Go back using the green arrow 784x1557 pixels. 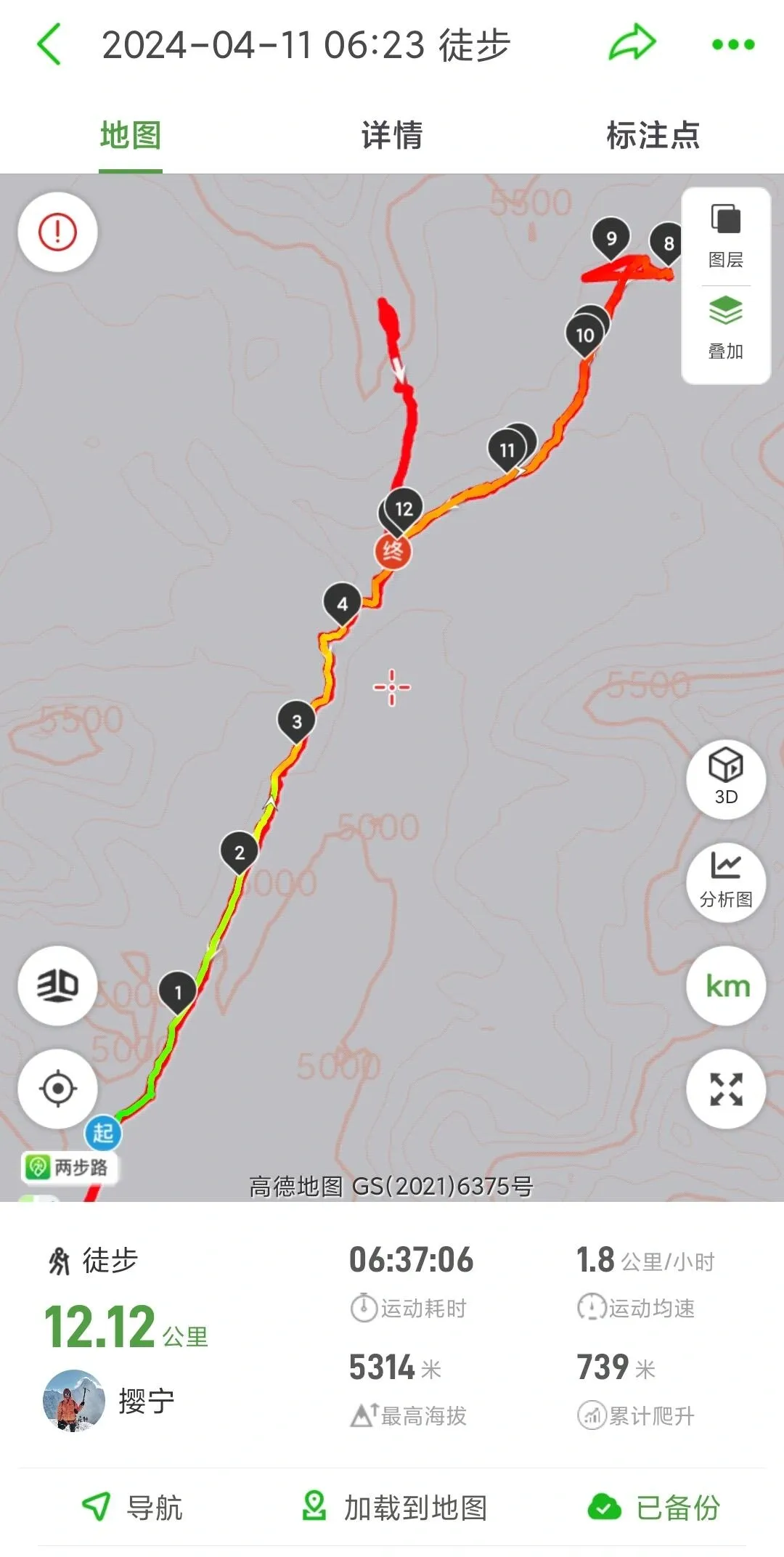(x=49, y=45)
